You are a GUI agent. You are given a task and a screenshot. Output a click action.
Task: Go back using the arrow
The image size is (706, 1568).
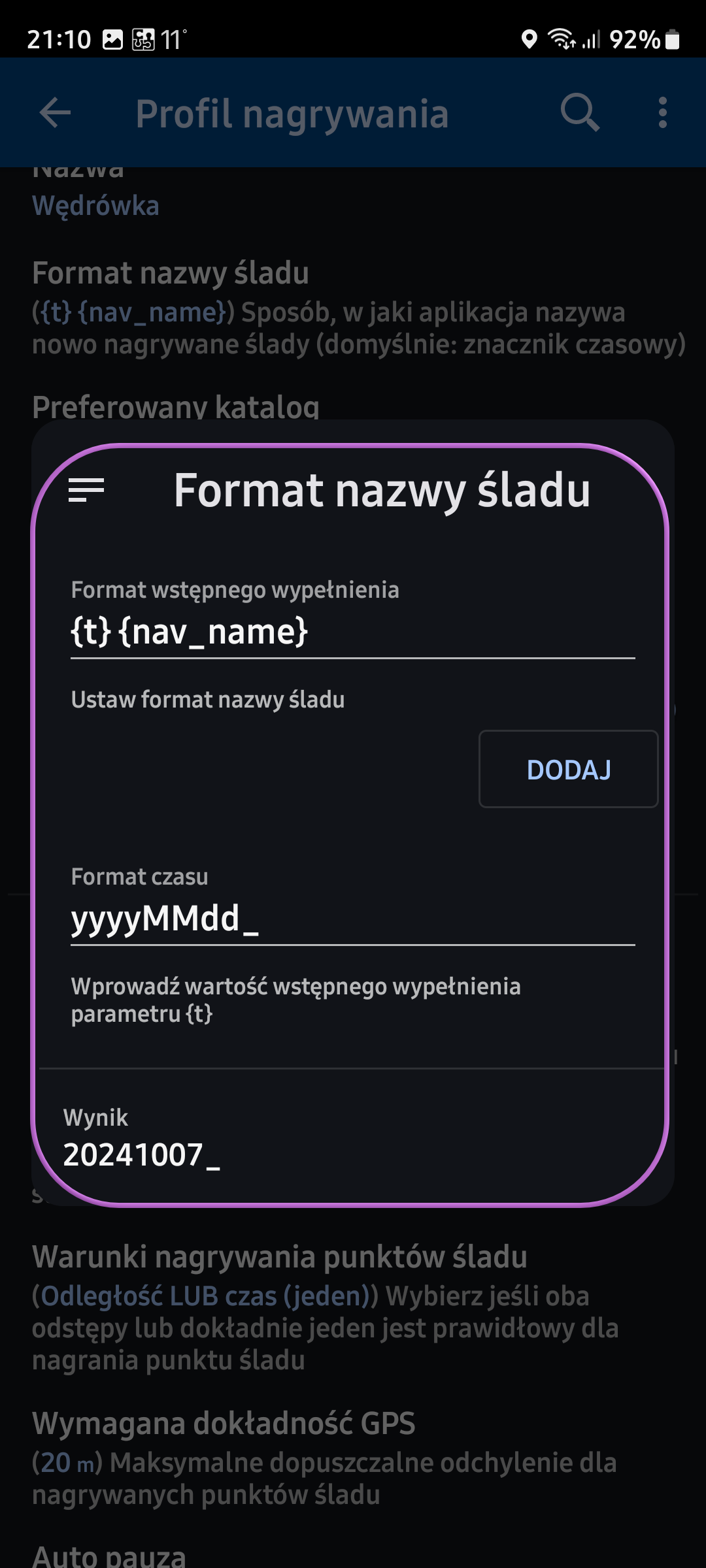pyautogui.click(x=56, y=113)
